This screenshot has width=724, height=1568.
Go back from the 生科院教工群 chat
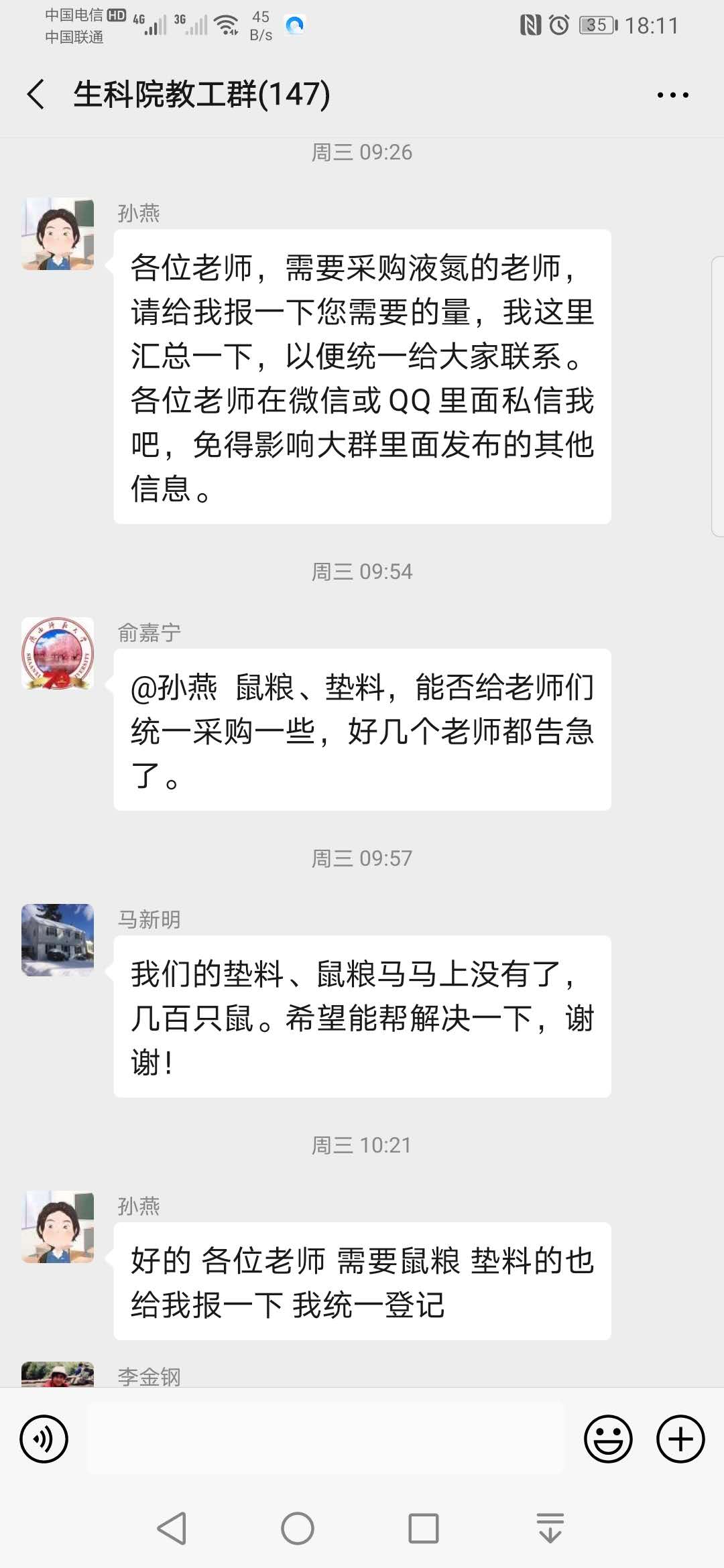coord(37,94)
